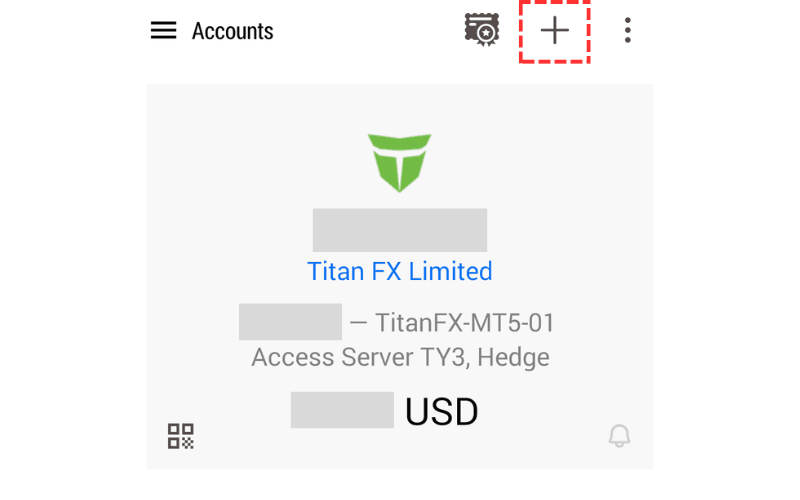Open the Titan FX Limited link
800x500 pixels.
coord(399,271)
